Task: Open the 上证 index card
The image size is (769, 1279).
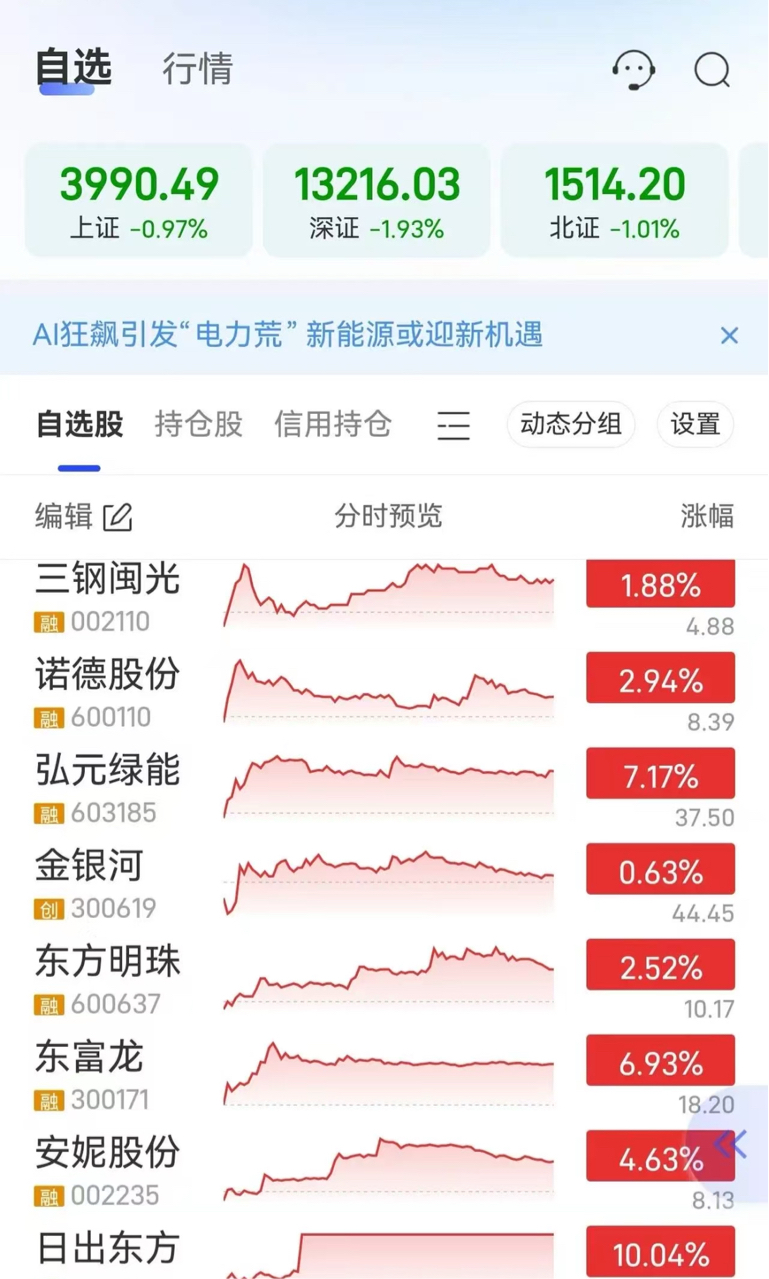Action: click(139, 199)
